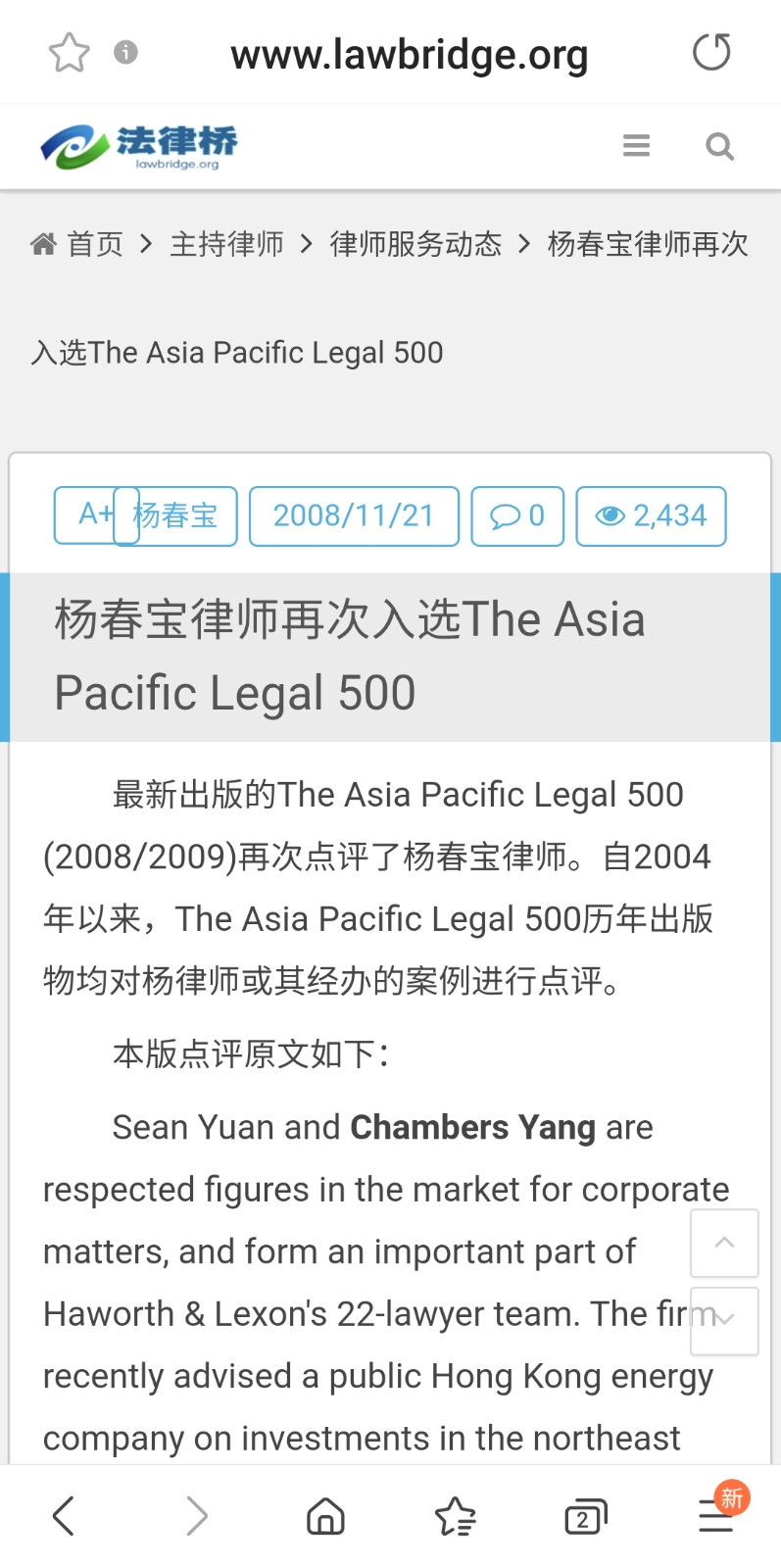Open the hamburger site menu

pos(636,146)
